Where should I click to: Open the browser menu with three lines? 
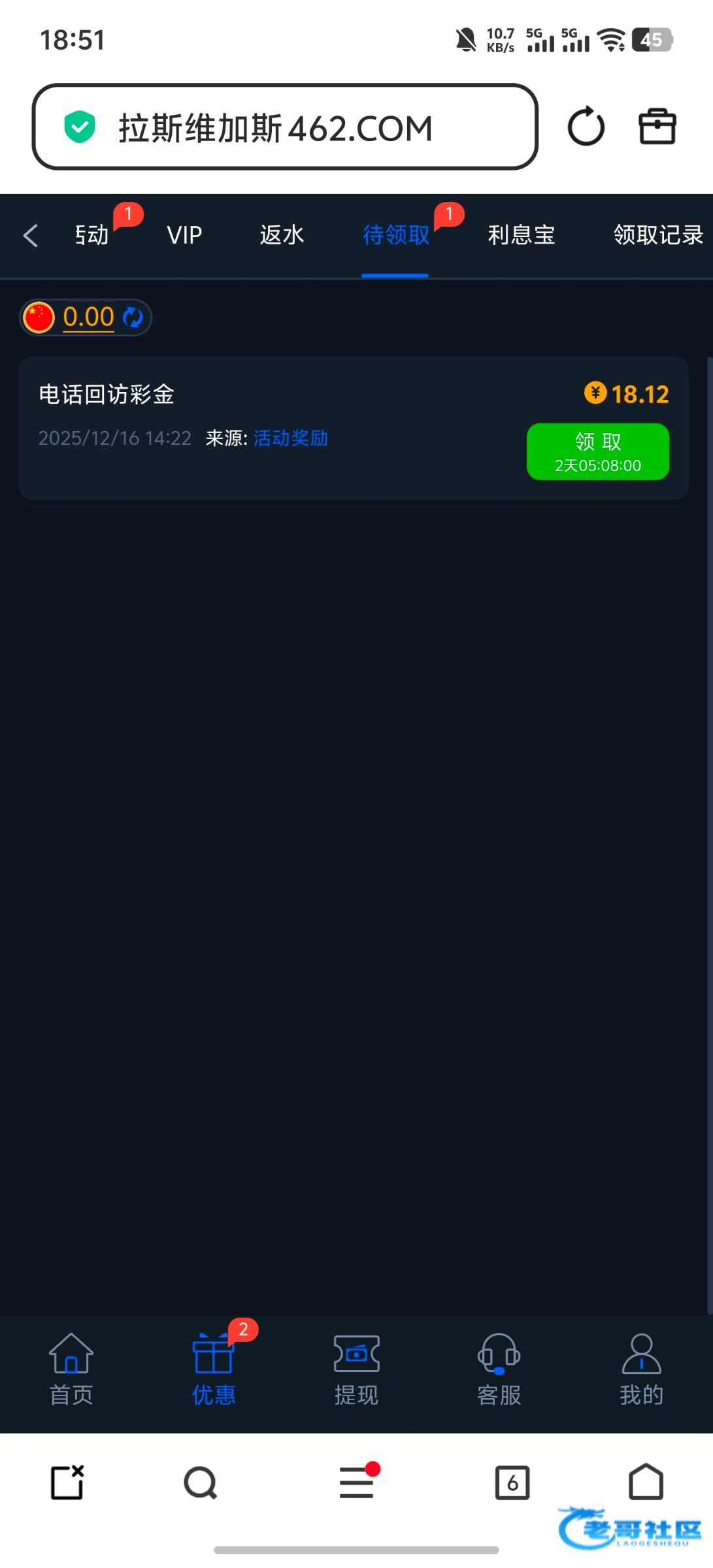click(357, 1483)
